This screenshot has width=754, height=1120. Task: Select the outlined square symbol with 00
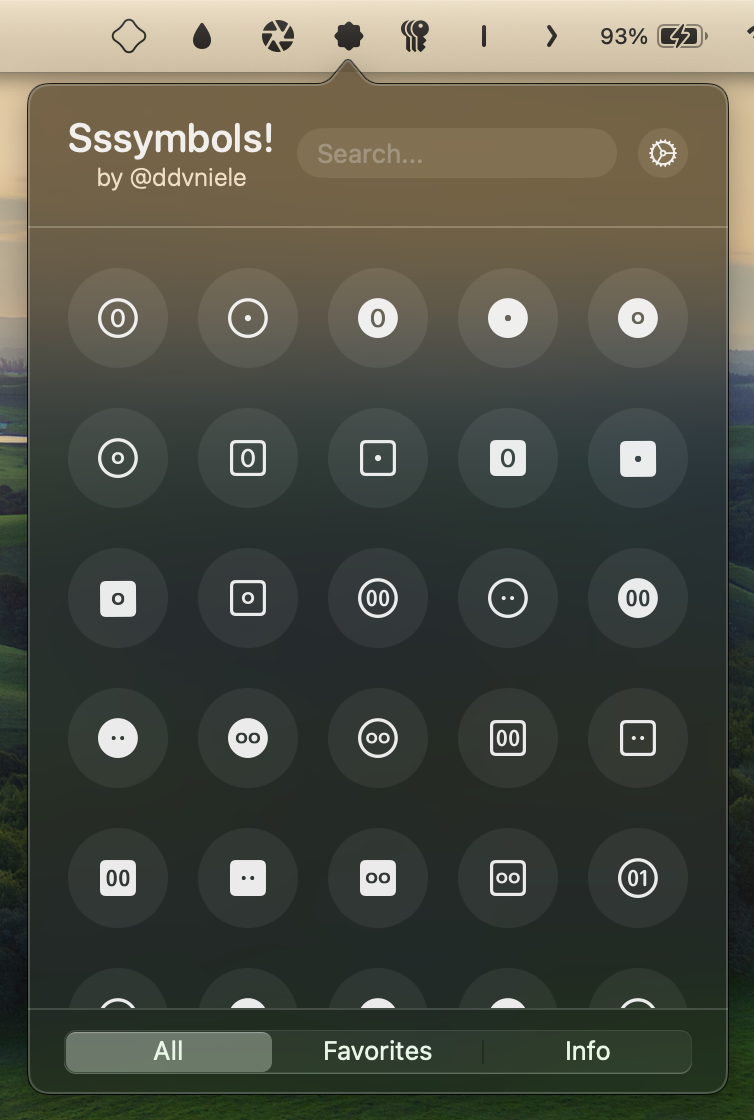click(x=508, y=738)
